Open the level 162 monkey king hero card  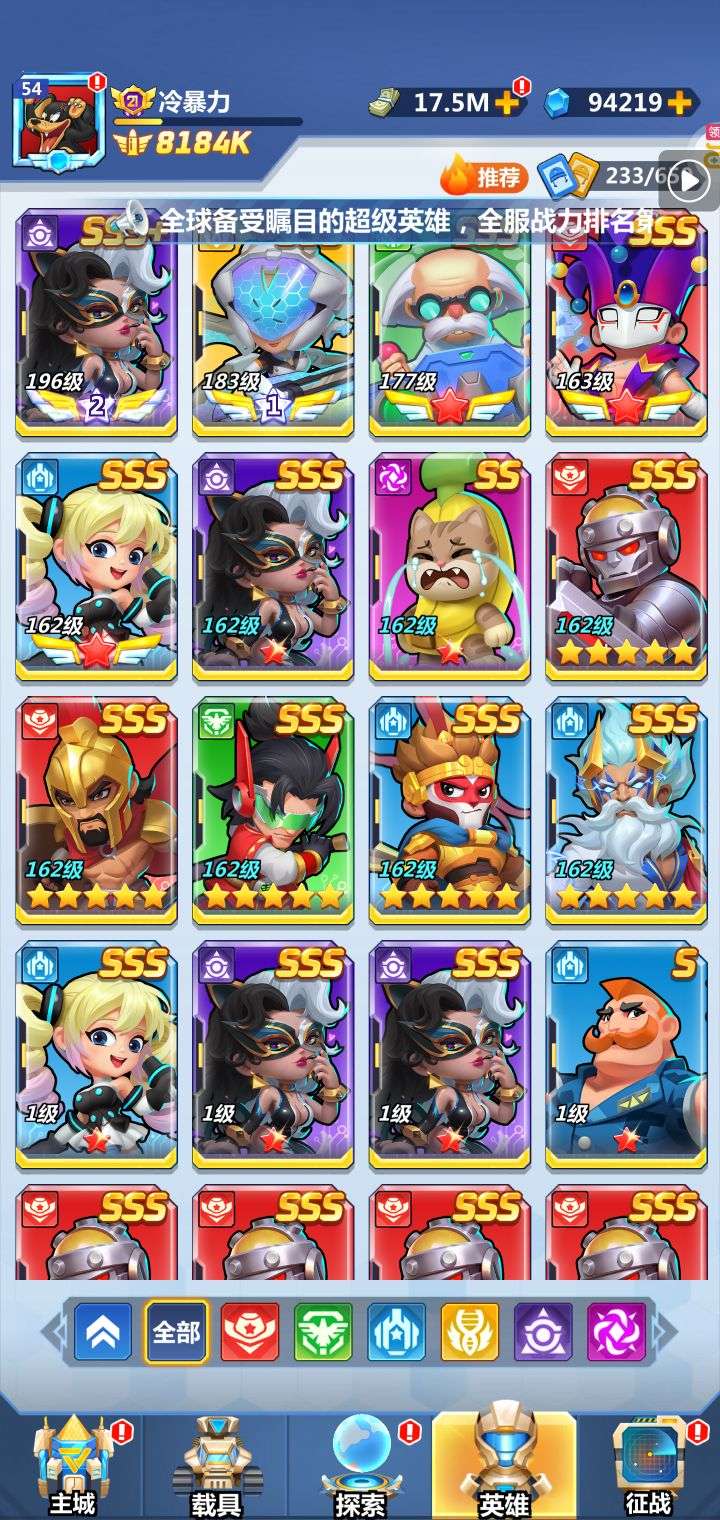449,811
